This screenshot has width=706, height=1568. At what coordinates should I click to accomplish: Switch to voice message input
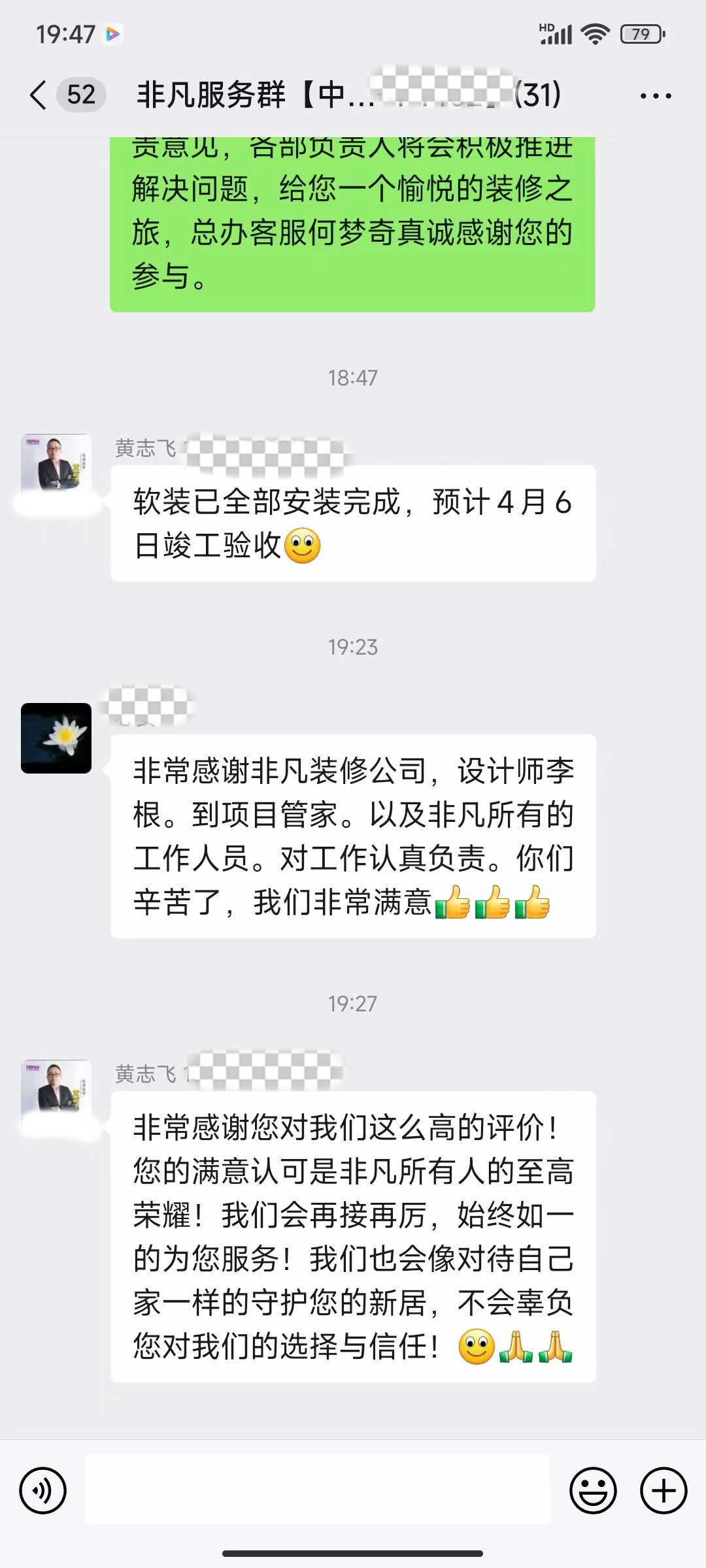pyautogui.click(x=43, y=1490)
